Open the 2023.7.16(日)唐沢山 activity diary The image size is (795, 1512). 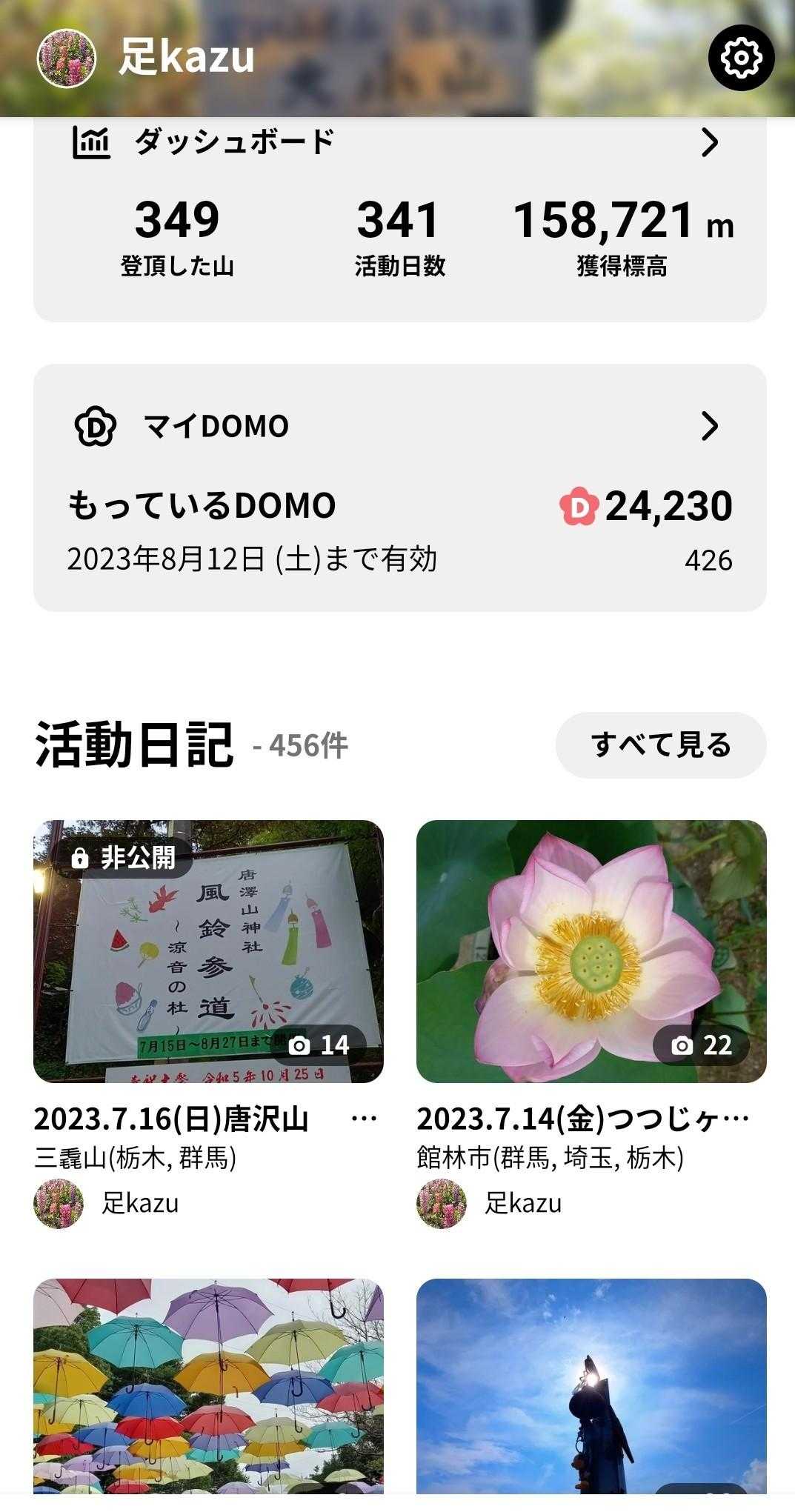208,951
